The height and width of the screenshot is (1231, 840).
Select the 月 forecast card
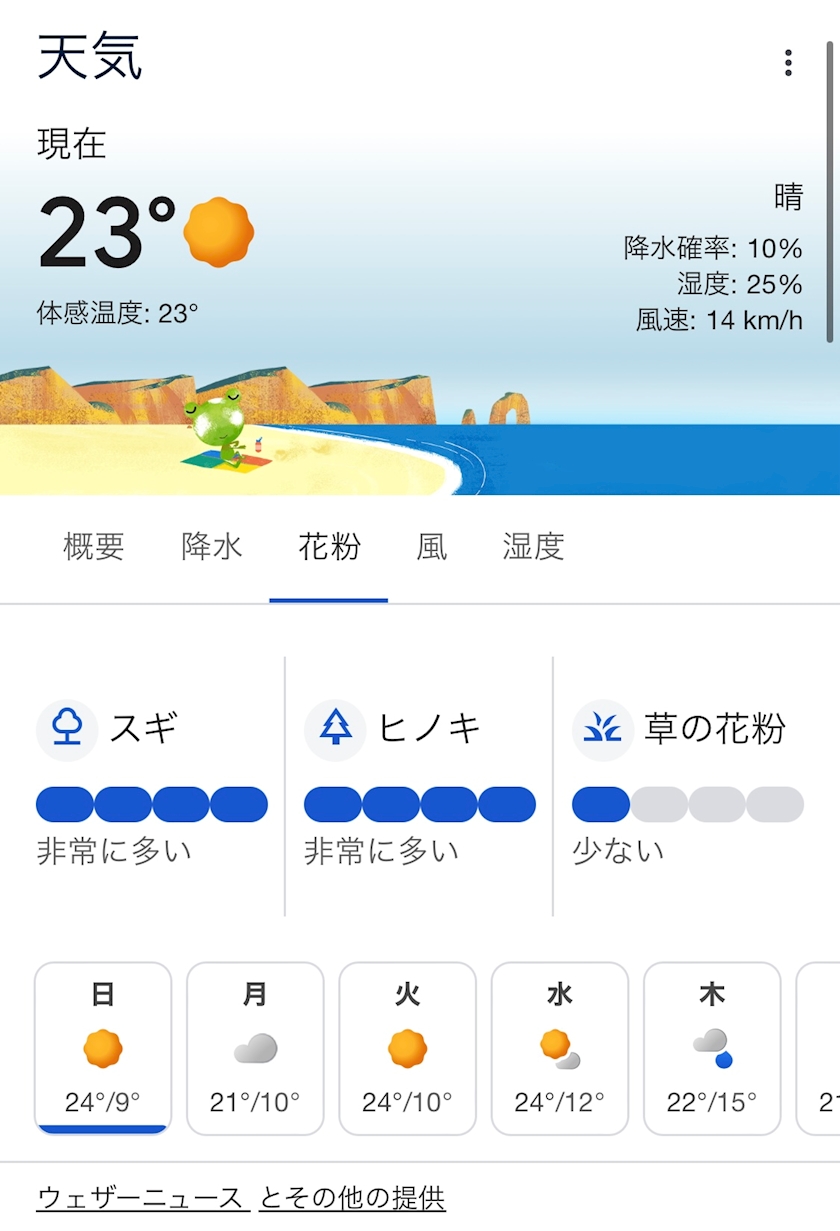(x=255, y=1048)
